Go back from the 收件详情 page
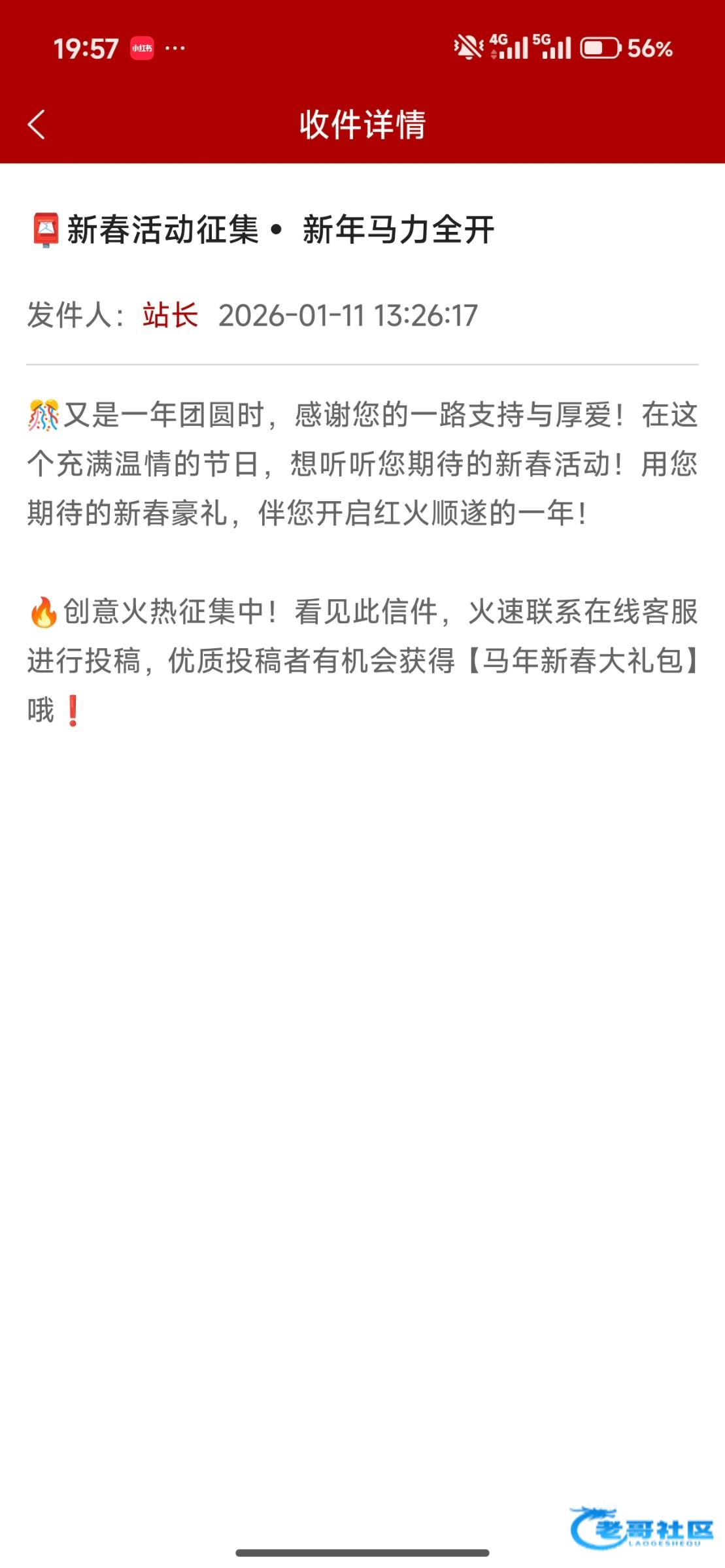Viewport: 725px width, 1568px height. coord(37,124)
